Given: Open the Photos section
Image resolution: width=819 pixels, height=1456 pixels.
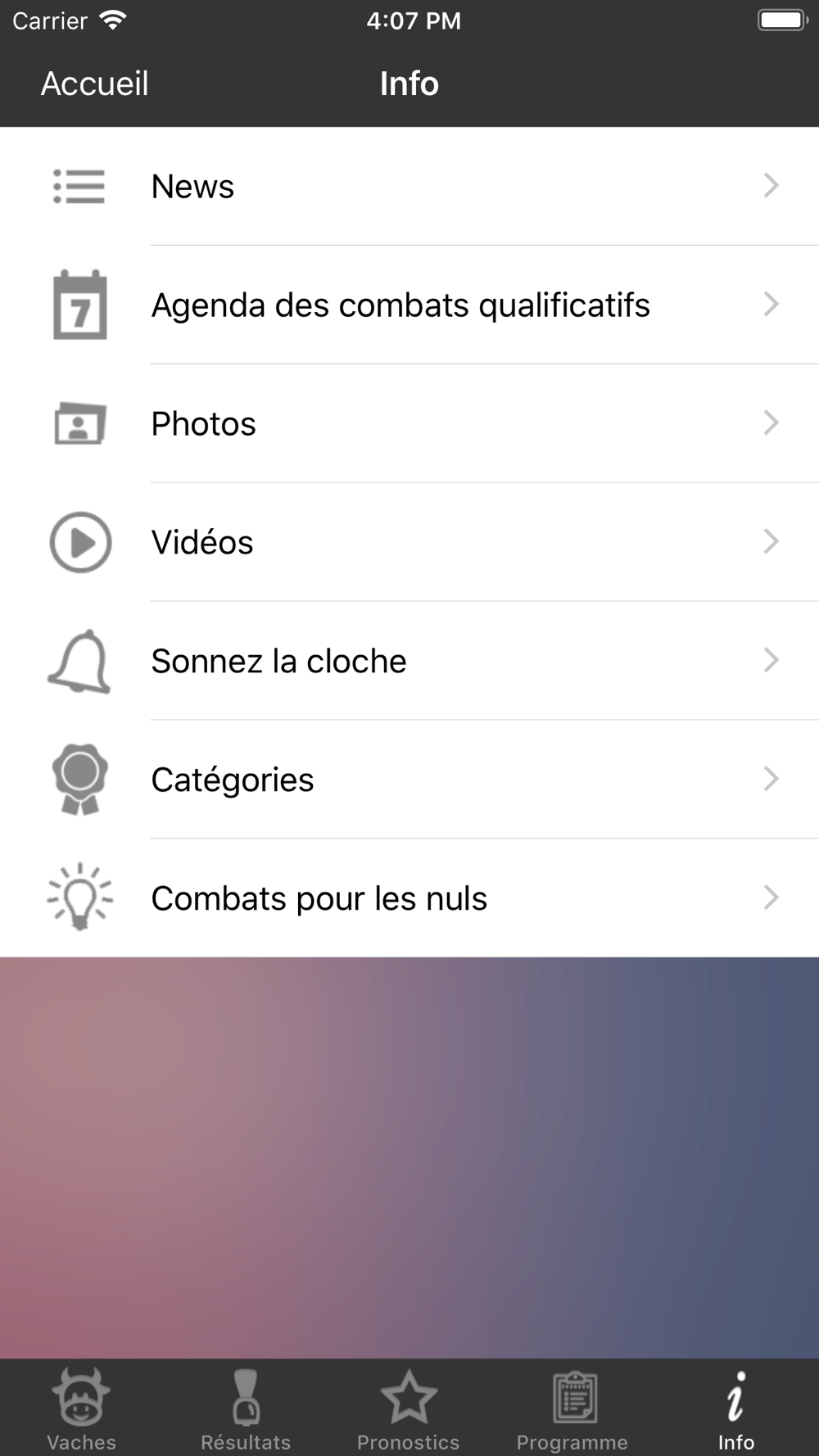Looking at the screenshot, I should [x=409, y=424].
